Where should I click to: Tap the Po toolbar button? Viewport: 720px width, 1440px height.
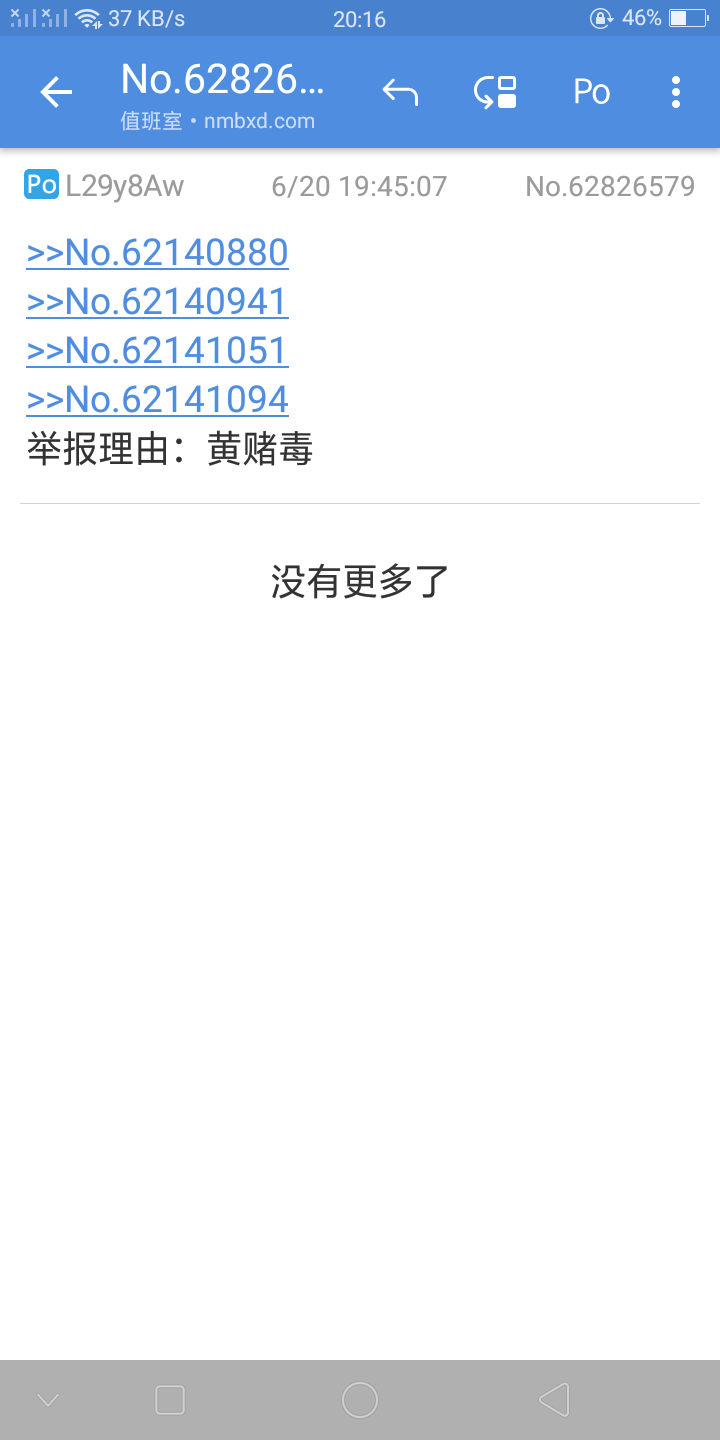click(592, 92)
